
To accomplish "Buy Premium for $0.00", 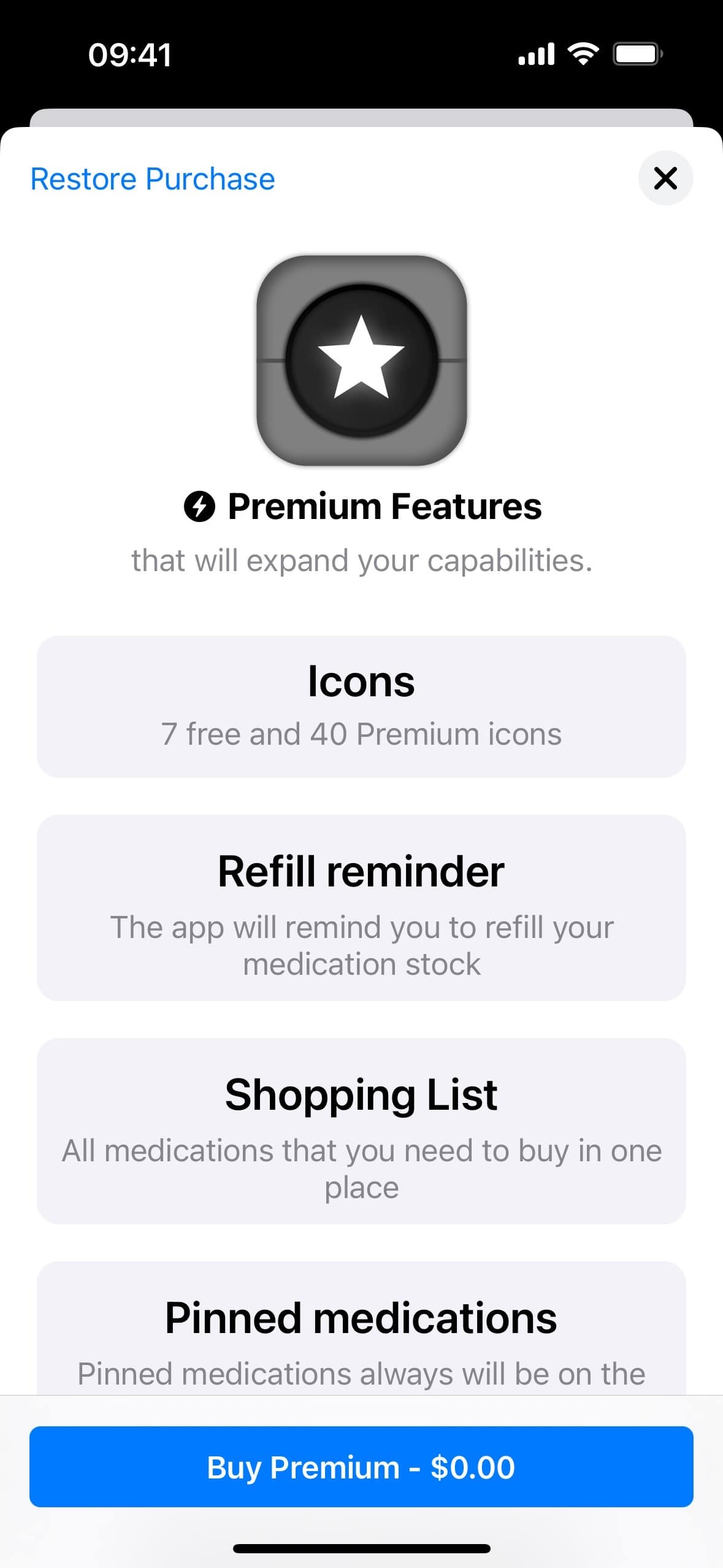I will (x=361, y=1467).
